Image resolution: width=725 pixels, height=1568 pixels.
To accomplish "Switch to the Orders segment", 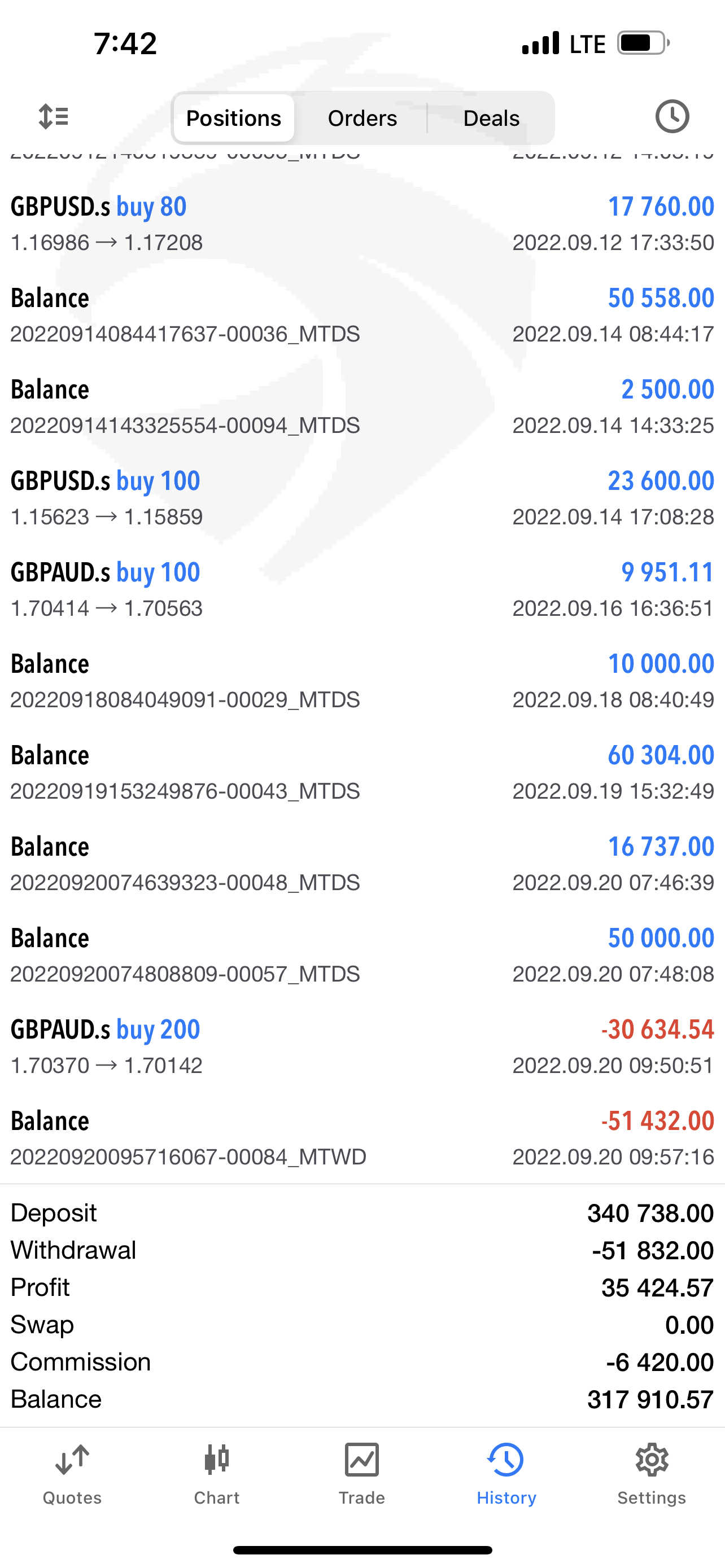I will point(362,118).
